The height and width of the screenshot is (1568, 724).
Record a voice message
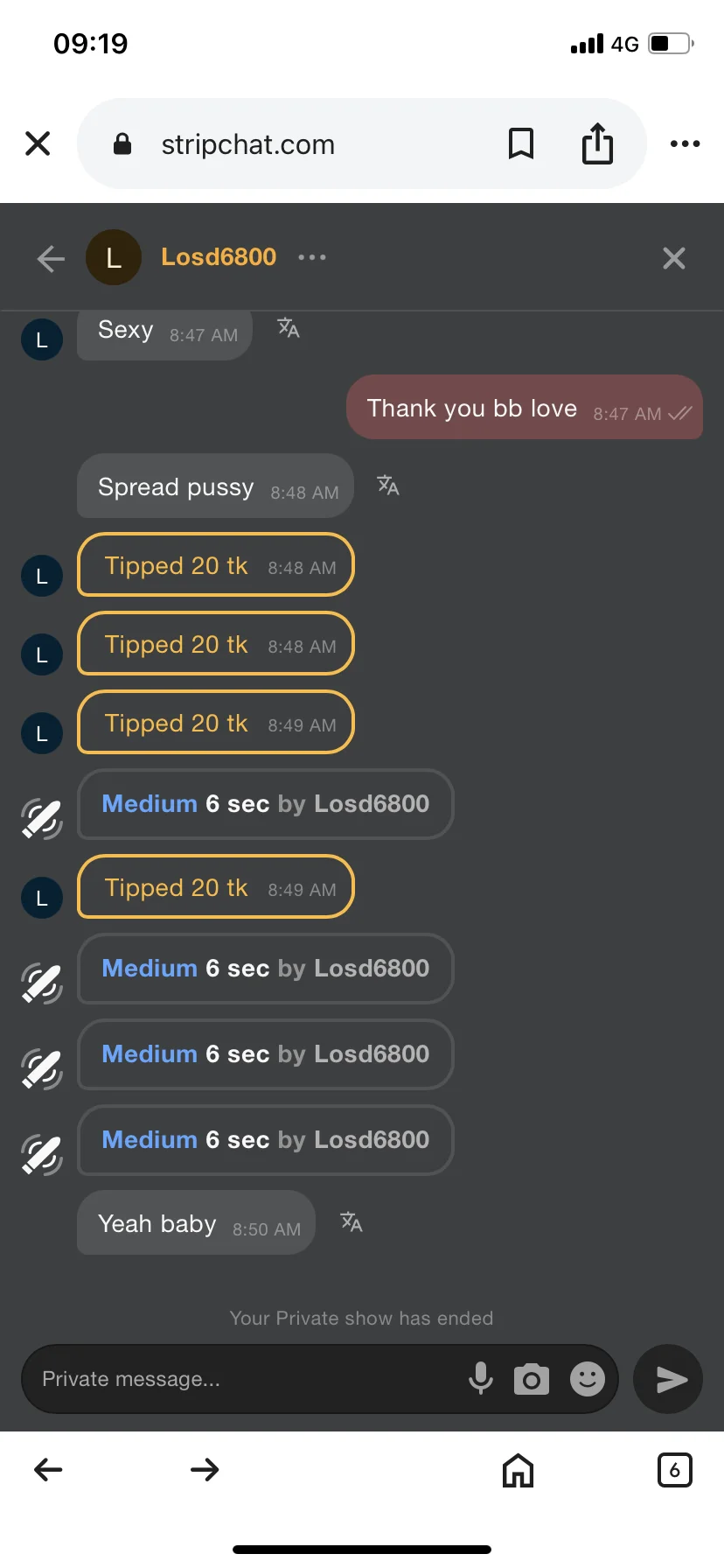tap(480, 1379)
